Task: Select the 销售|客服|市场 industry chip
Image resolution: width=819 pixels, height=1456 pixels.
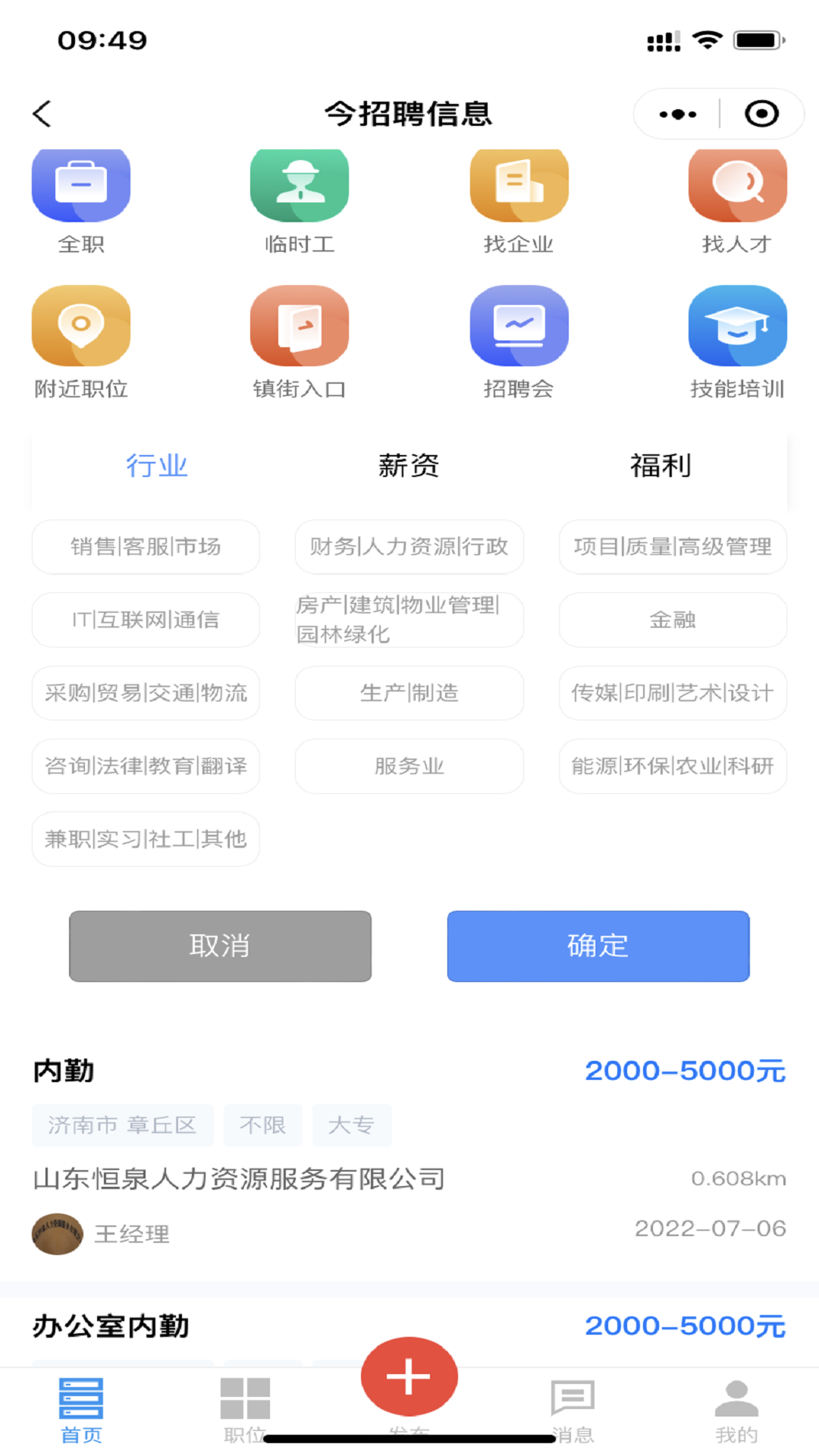Action: tap(146, 547)
